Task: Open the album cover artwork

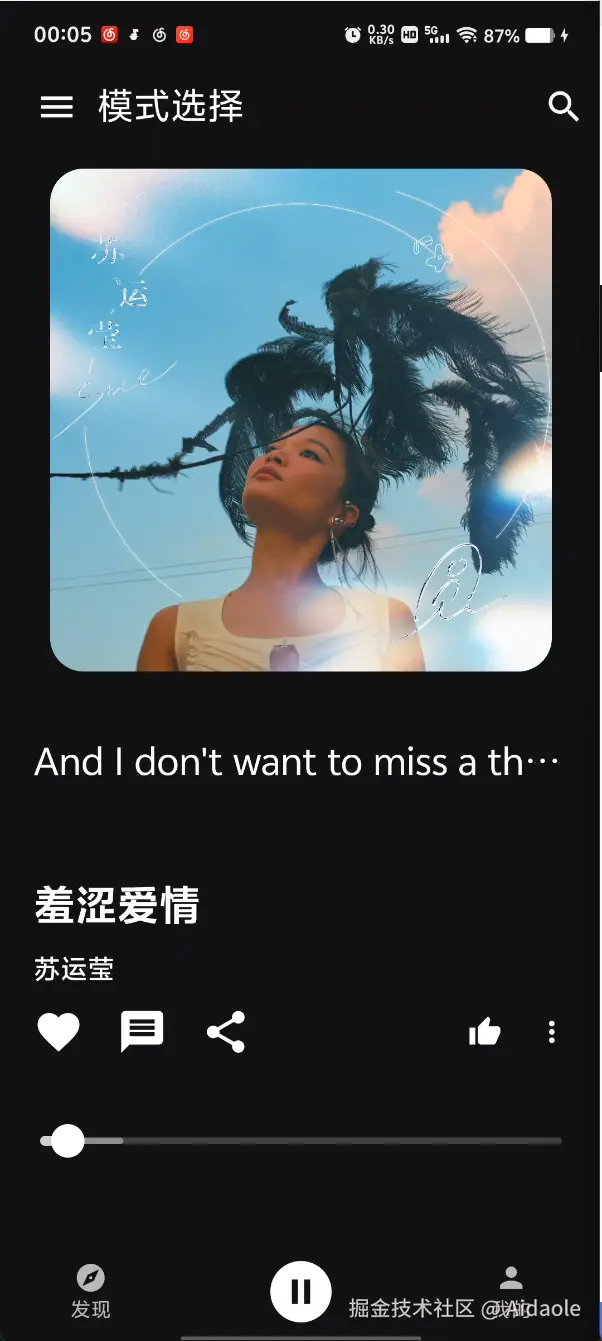Action: click(x=301, y=420)
